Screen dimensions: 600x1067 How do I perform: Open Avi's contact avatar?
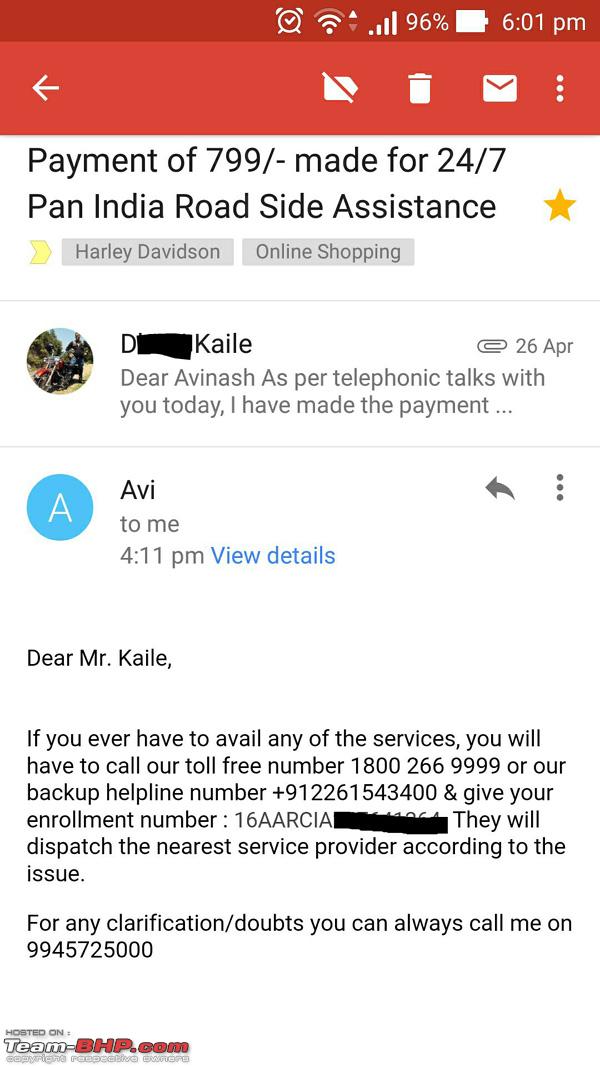click(60, 507)
